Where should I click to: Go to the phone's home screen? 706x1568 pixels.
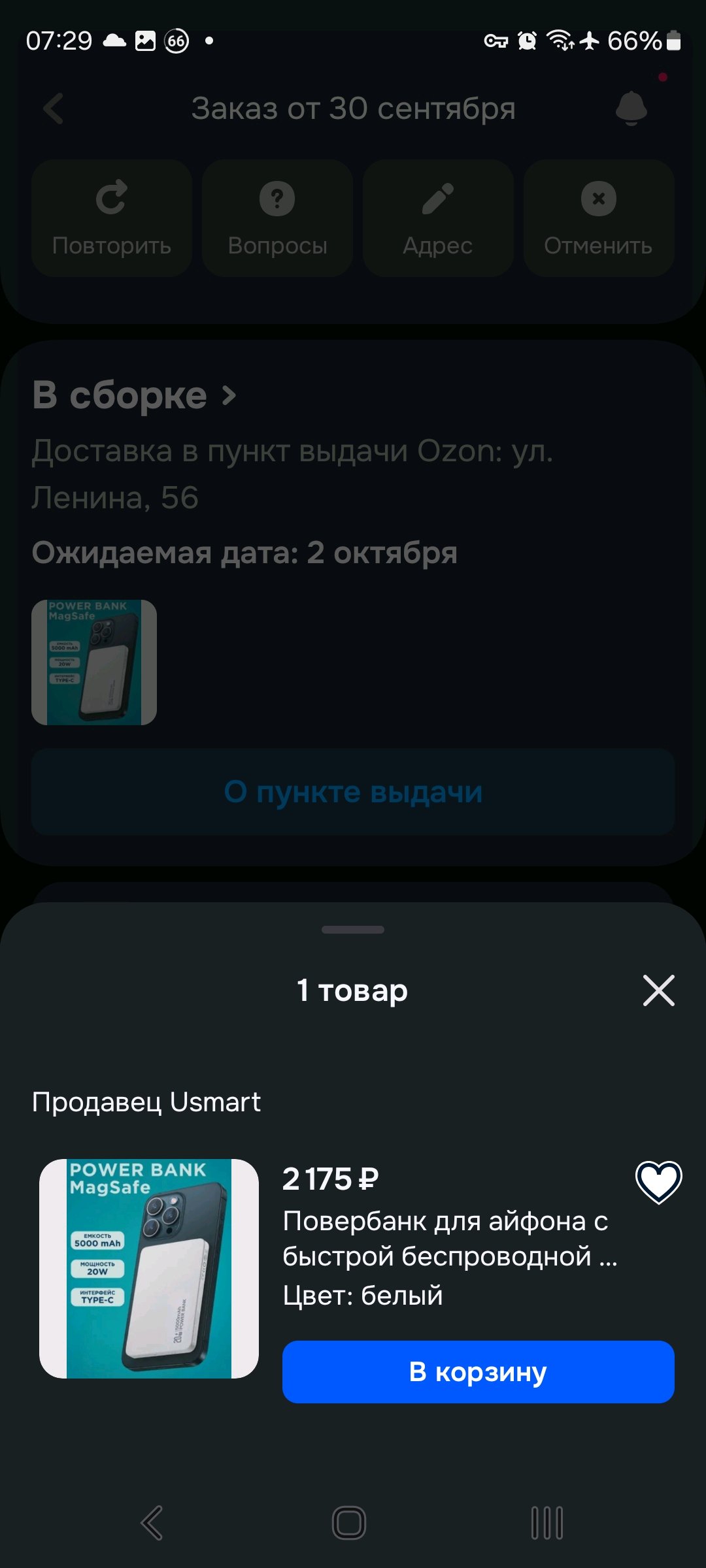pyautogui.click(x=349, y=1523)
